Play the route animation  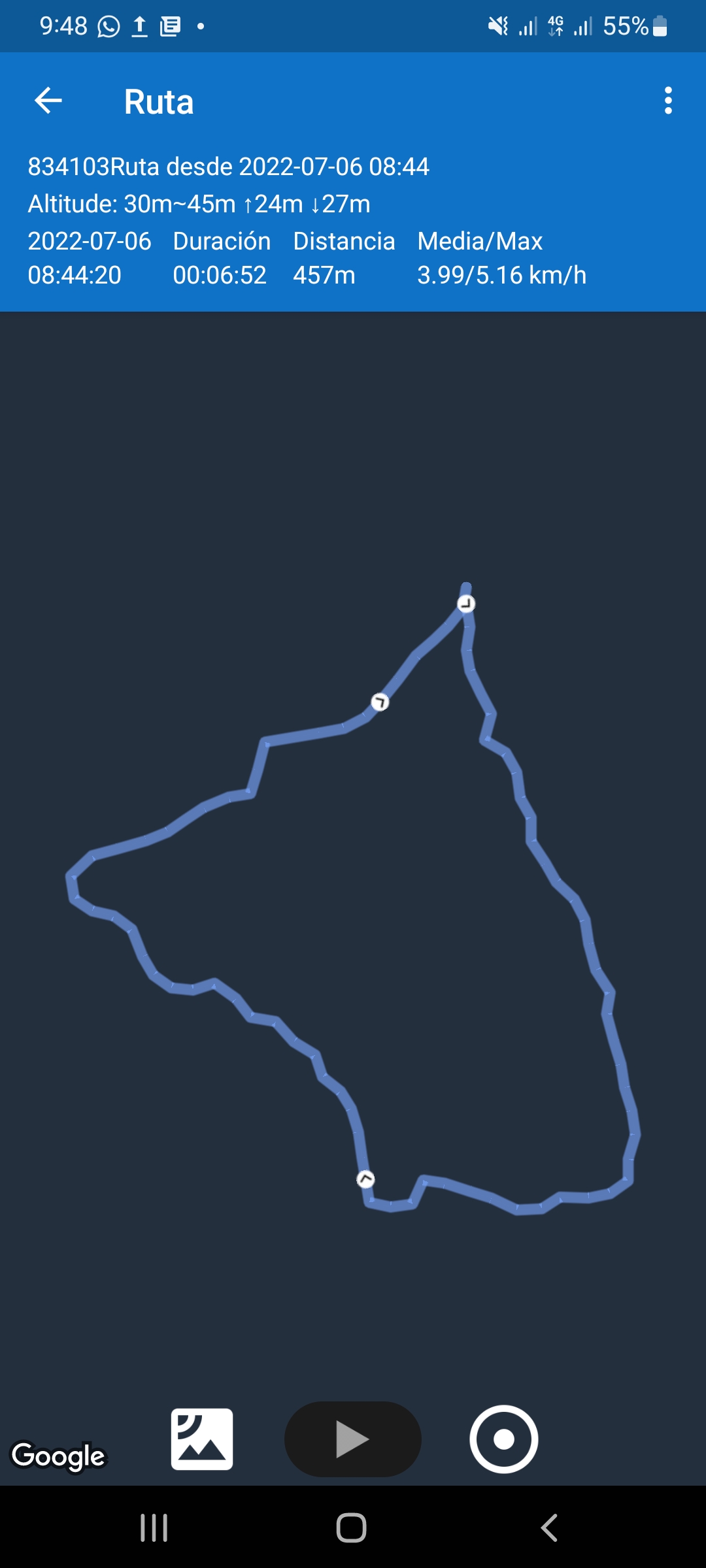[352, 1439]
